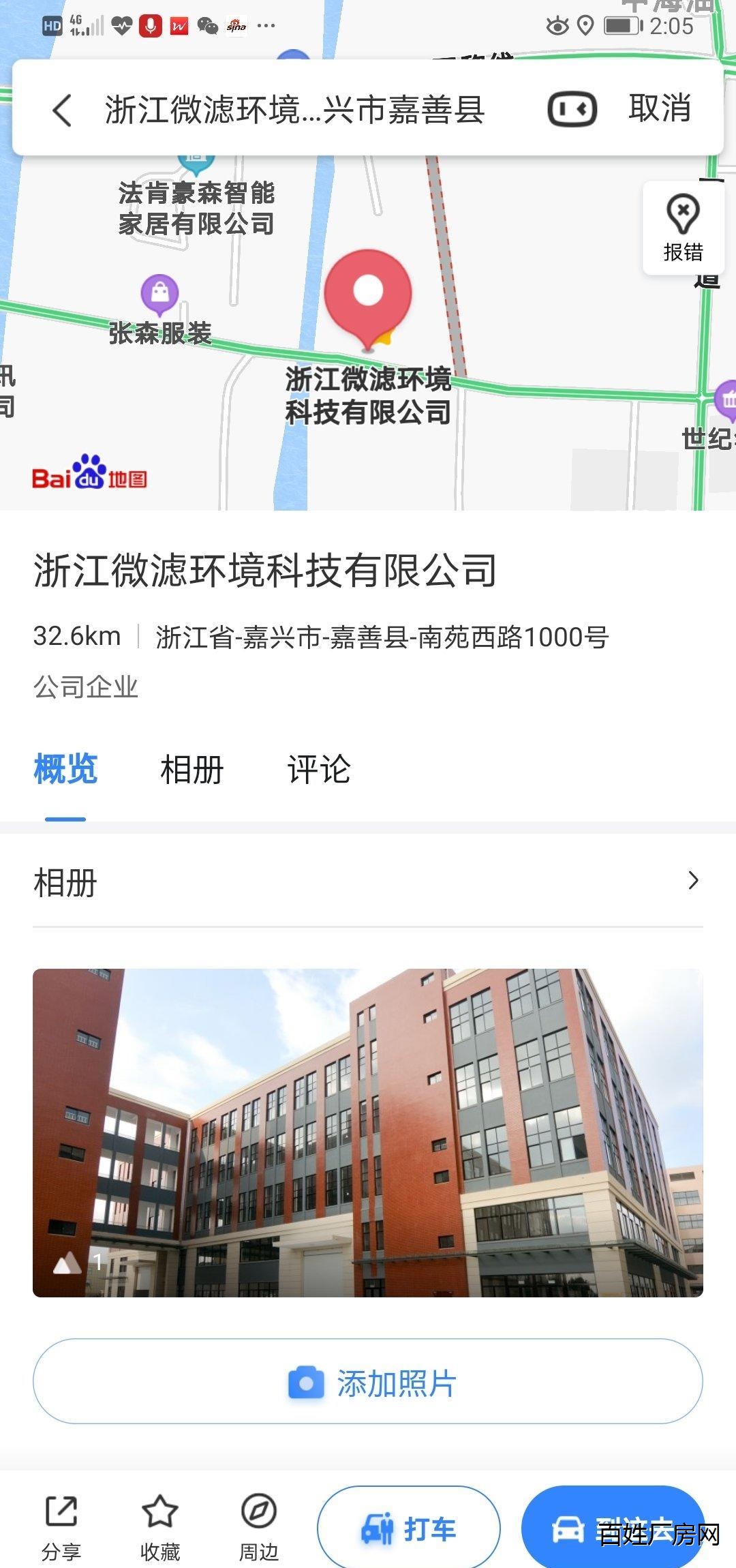This screenshot has height=1568, width=736.
Task: Report a map error via 报错
Action: click(683, 228)
